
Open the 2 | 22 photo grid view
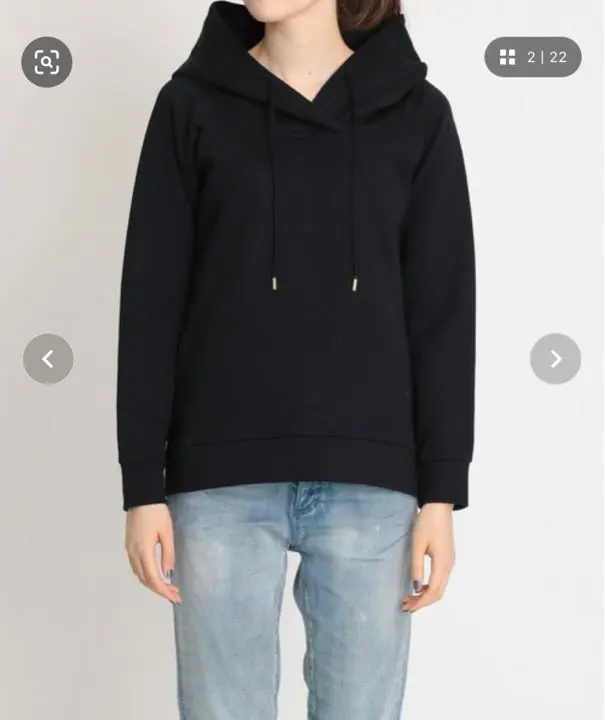tap(533, 57)
